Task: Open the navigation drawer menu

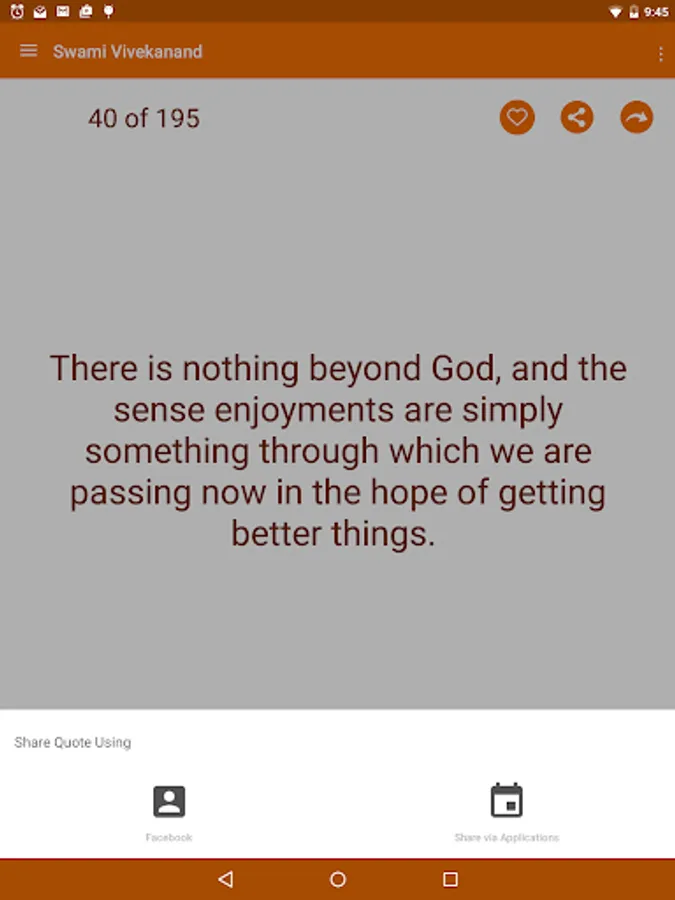Action: coord(28,51)
